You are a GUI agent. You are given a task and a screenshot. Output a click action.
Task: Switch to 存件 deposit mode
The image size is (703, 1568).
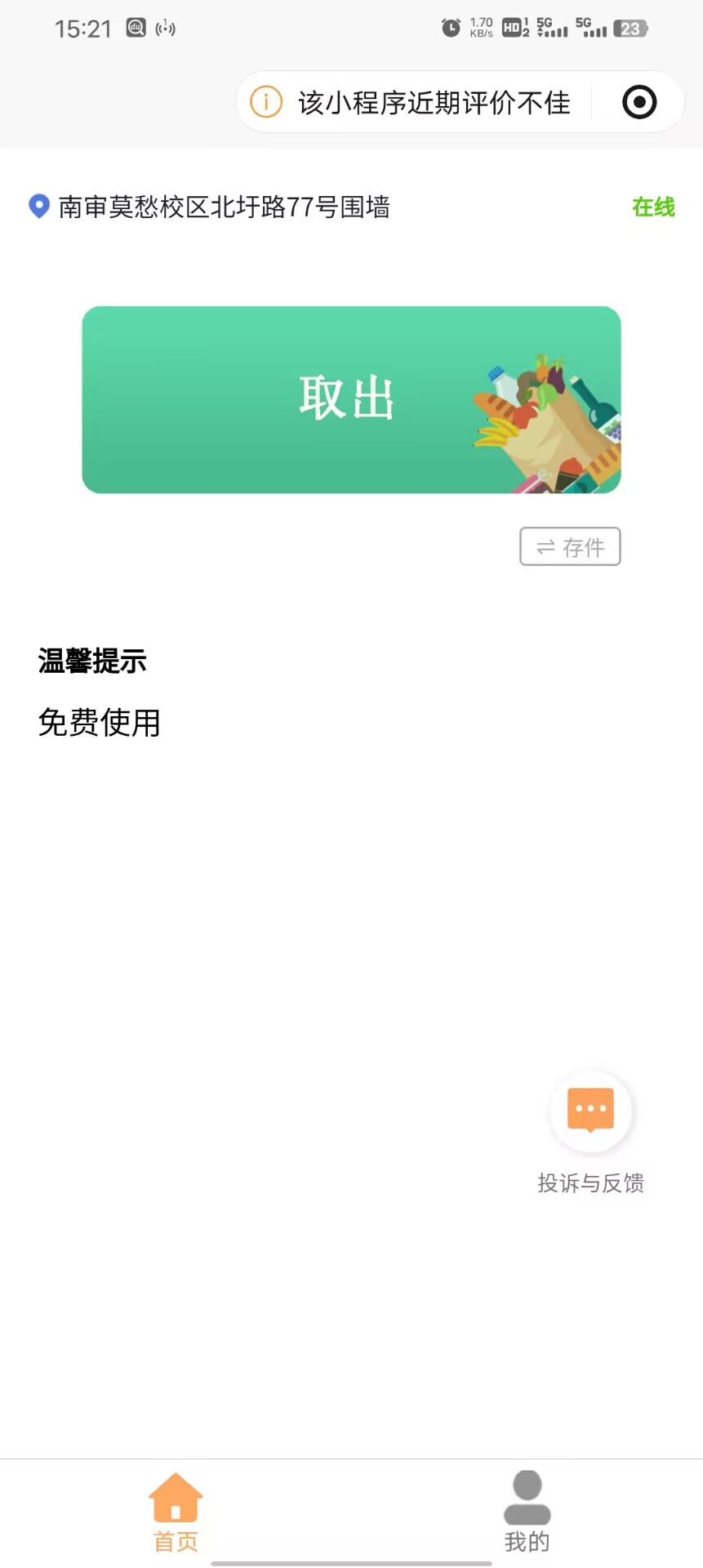(570, 546)
